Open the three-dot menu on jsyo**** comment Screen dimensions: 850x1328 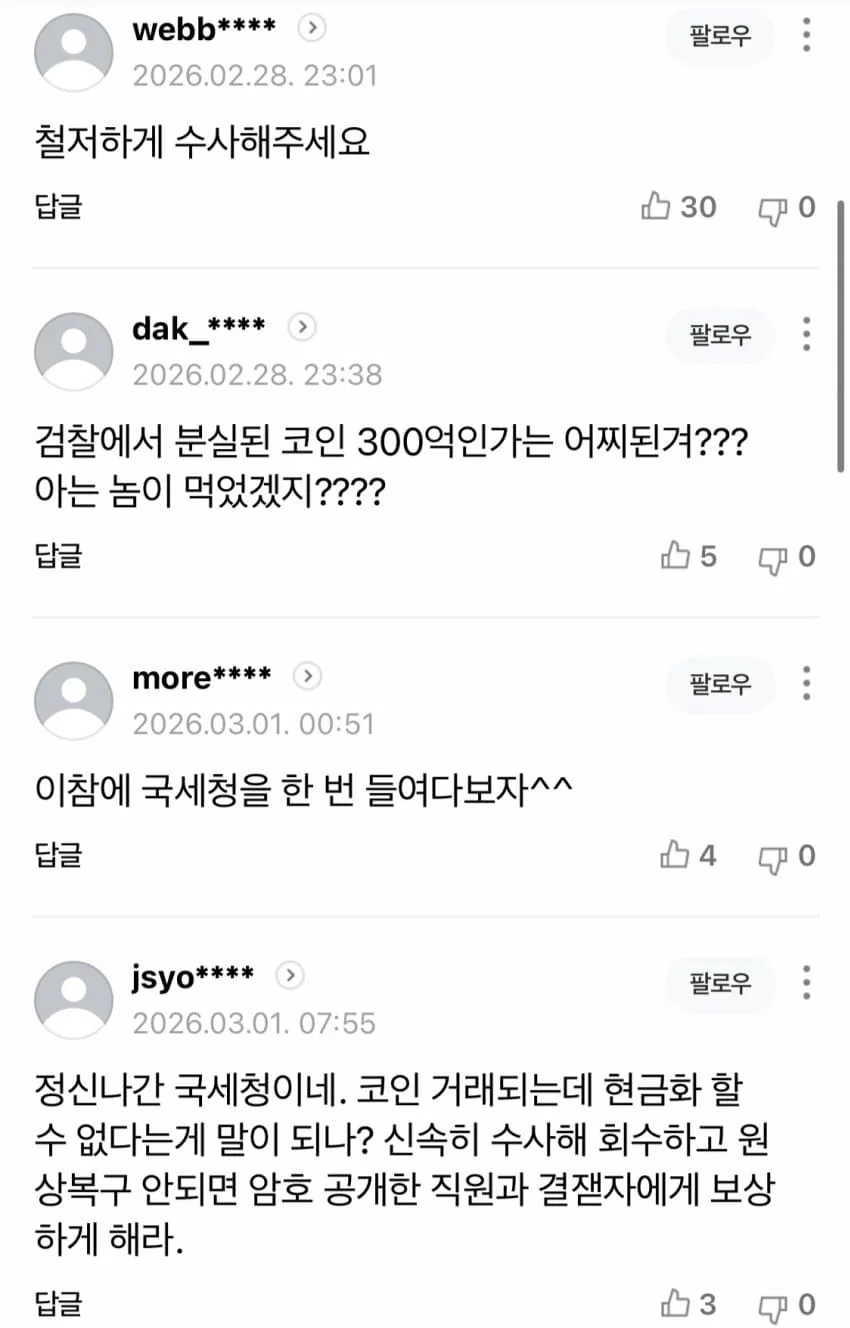click(x=806, y=984)
